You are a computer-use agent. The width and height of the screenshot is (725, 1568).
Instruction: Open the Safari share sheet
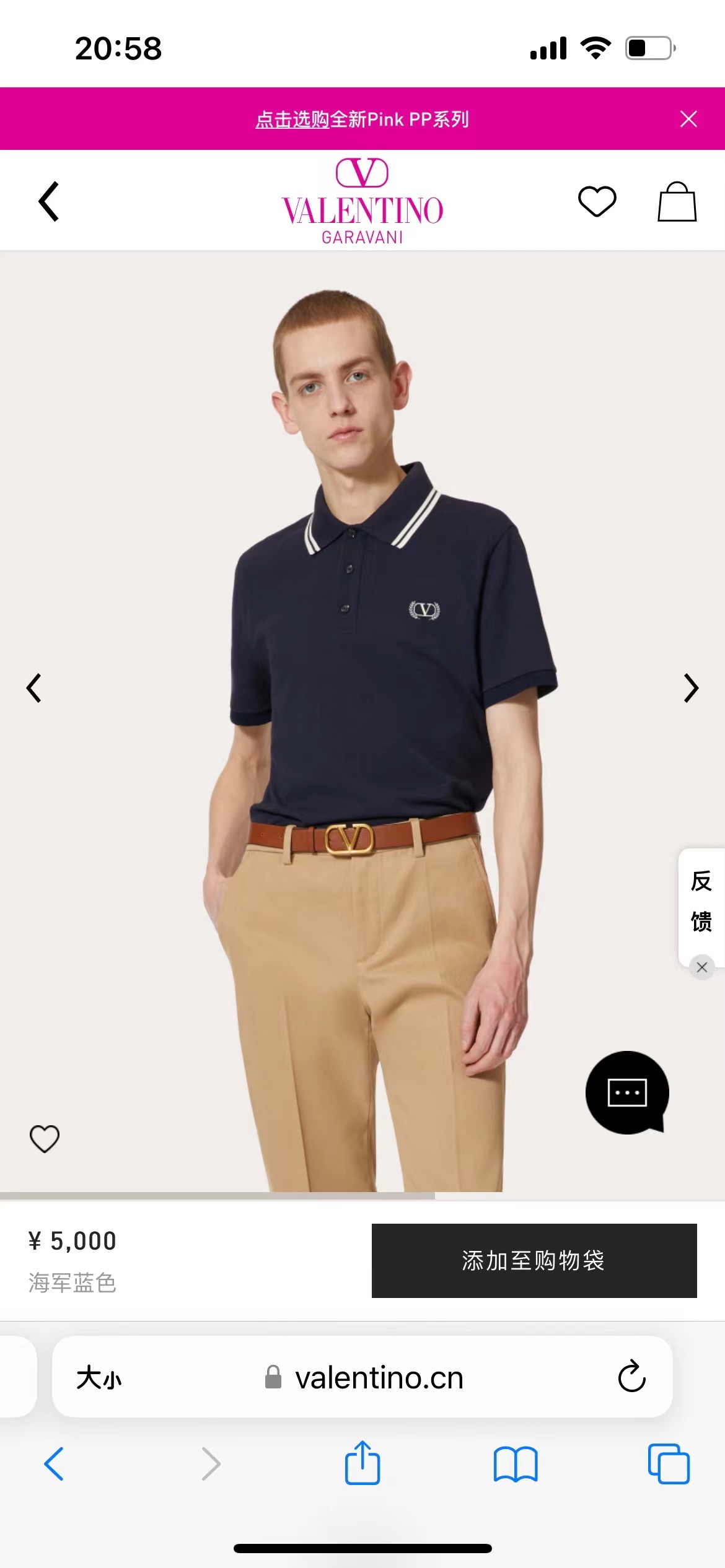362,1462
